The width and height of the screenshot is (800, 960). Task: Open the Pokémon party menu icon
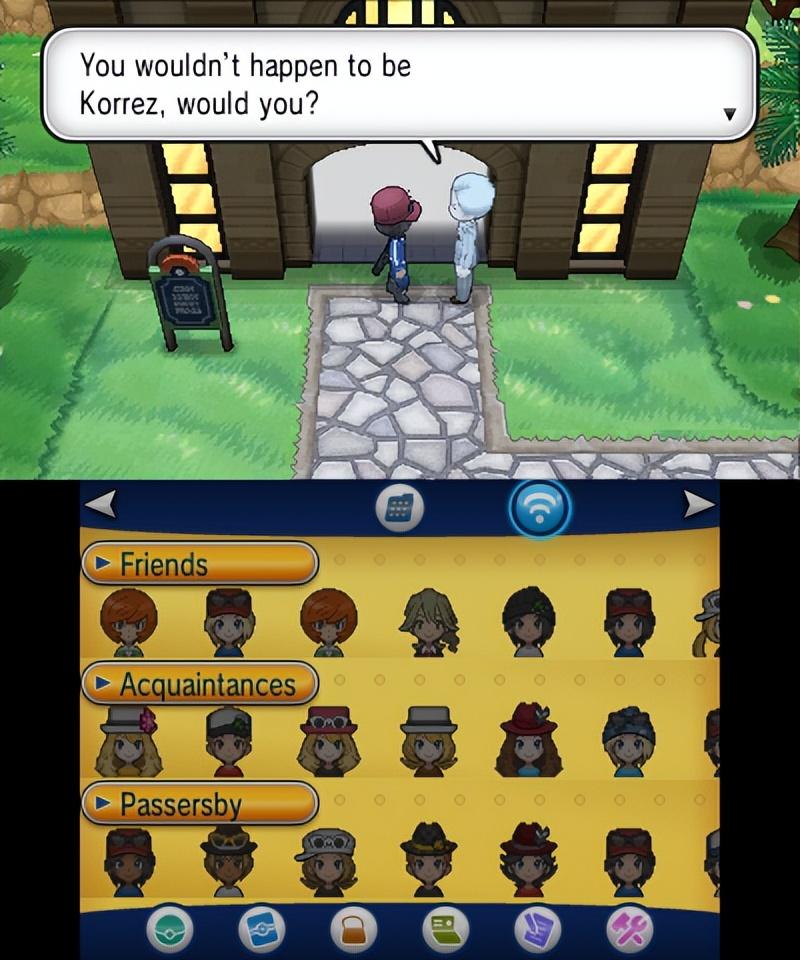168,932
